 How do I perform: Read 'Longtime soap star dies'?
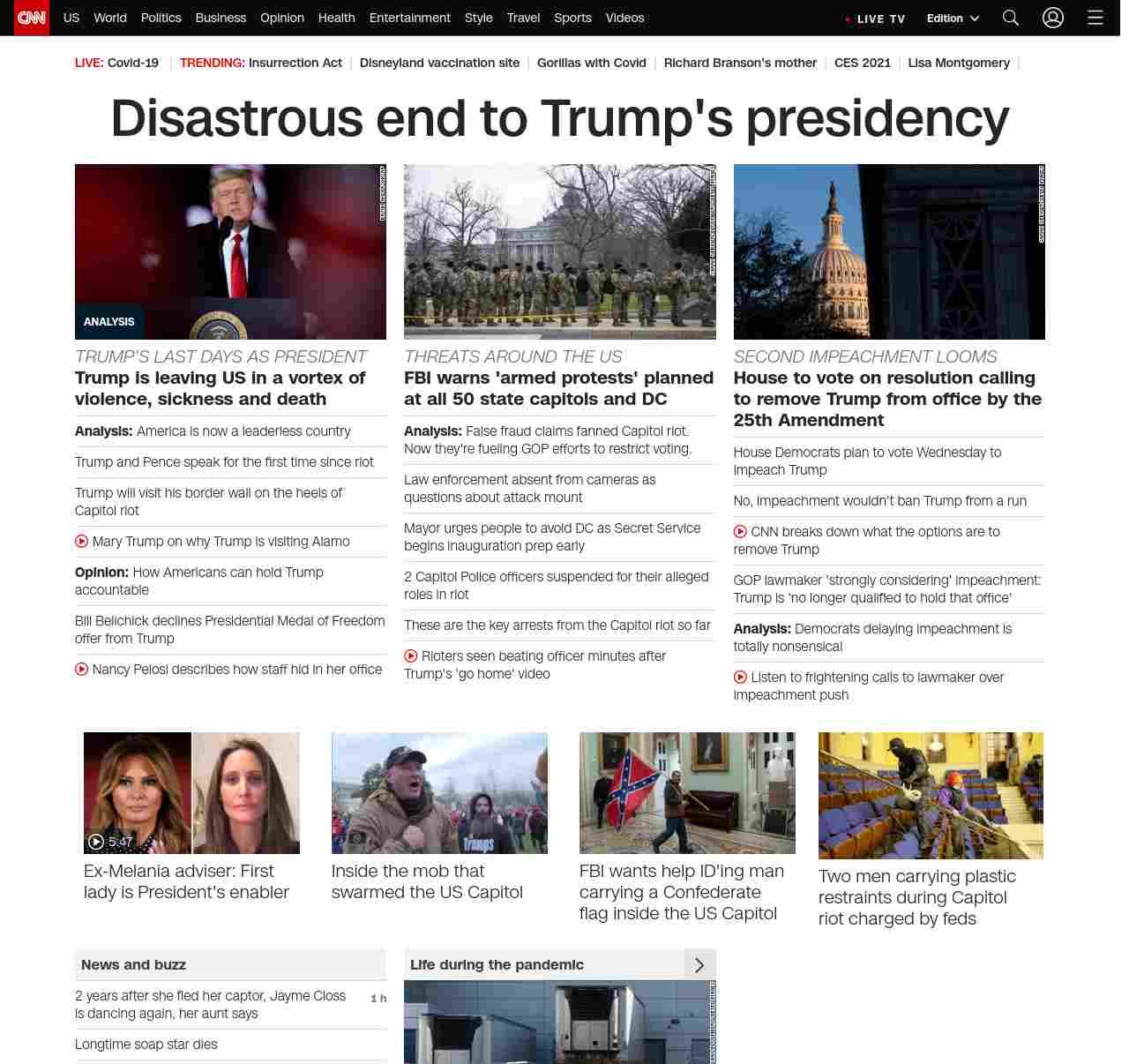146,1045
